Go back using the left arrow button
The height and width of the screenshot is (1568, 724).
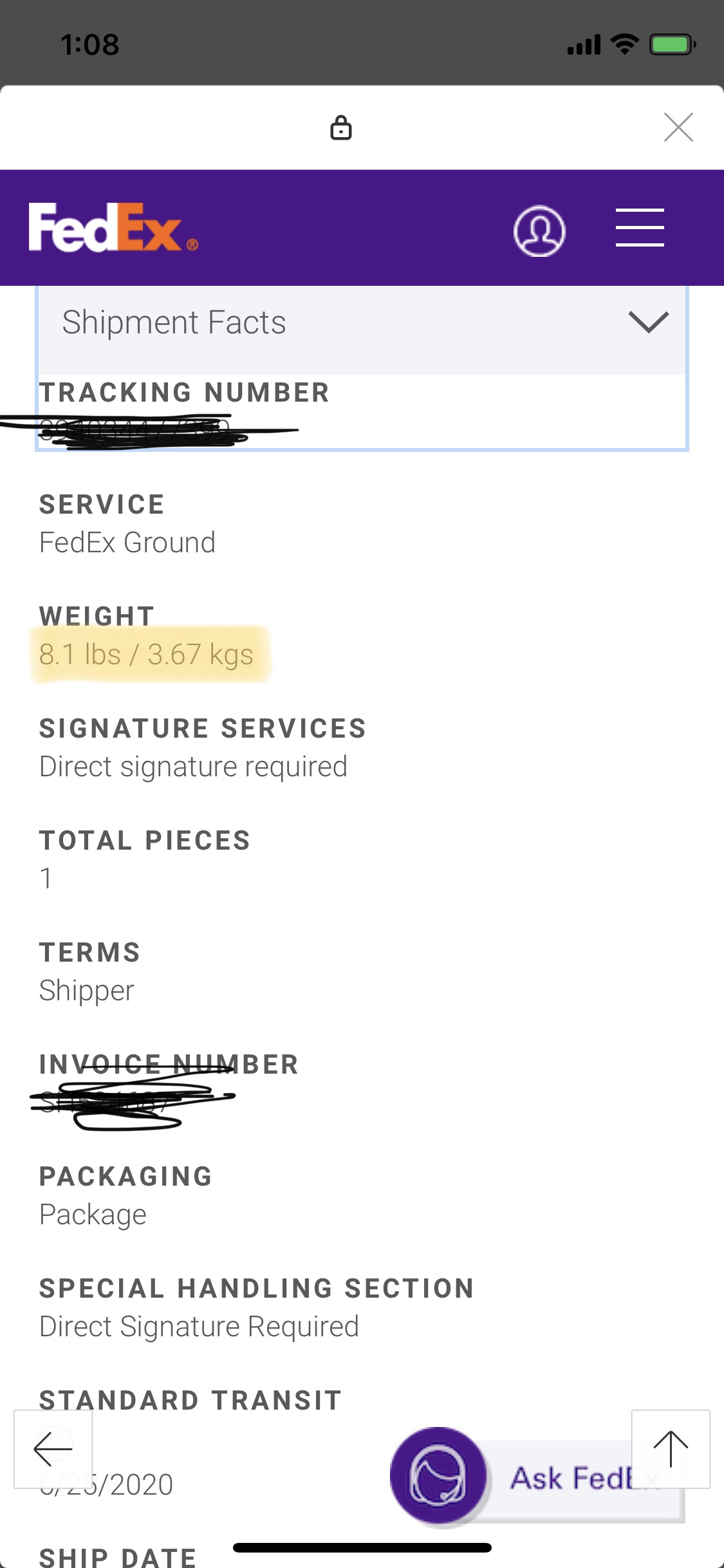point(53,1449)
